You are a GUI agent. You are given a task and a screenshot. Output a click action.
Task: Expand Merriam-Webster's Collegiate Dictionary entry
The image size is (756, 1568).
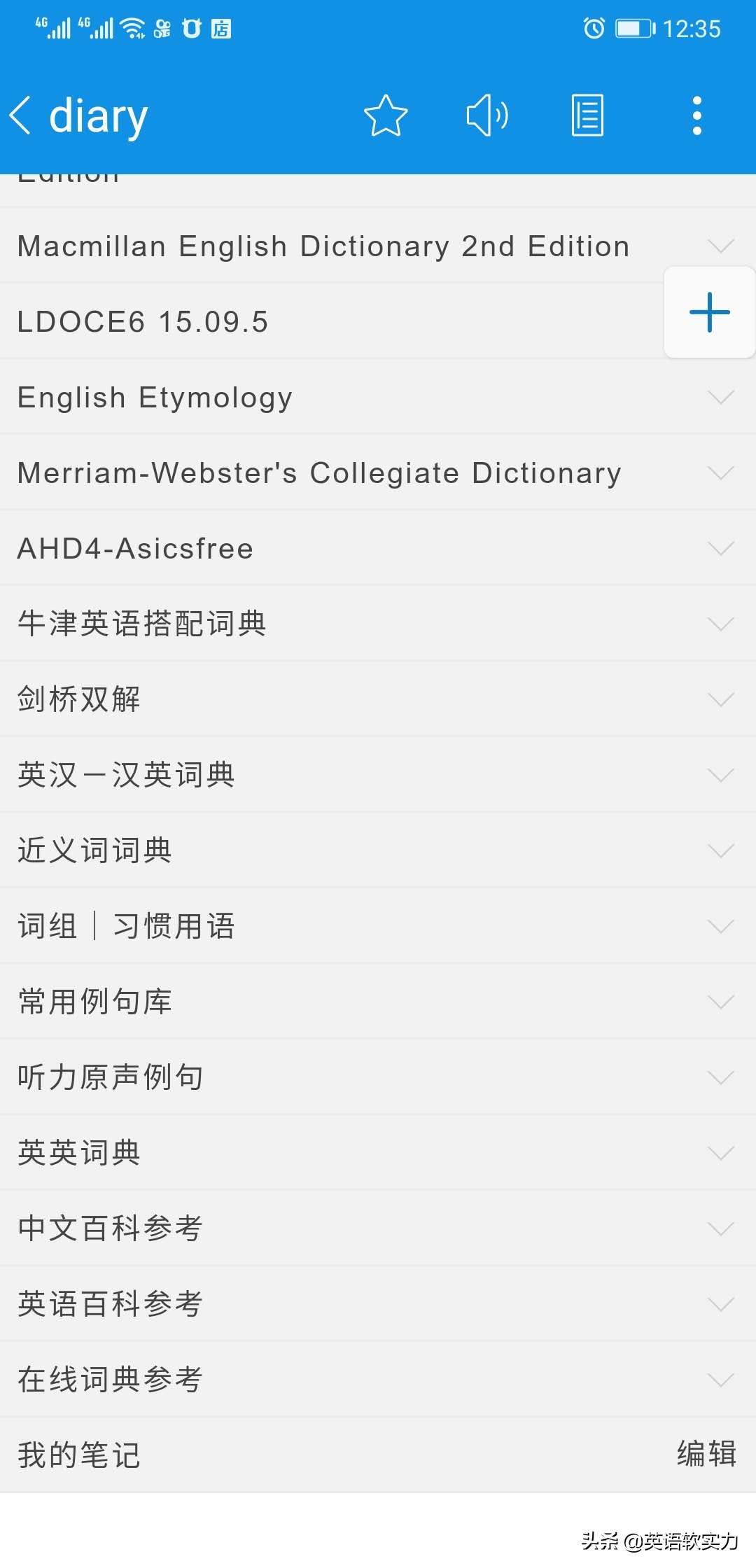721,473
